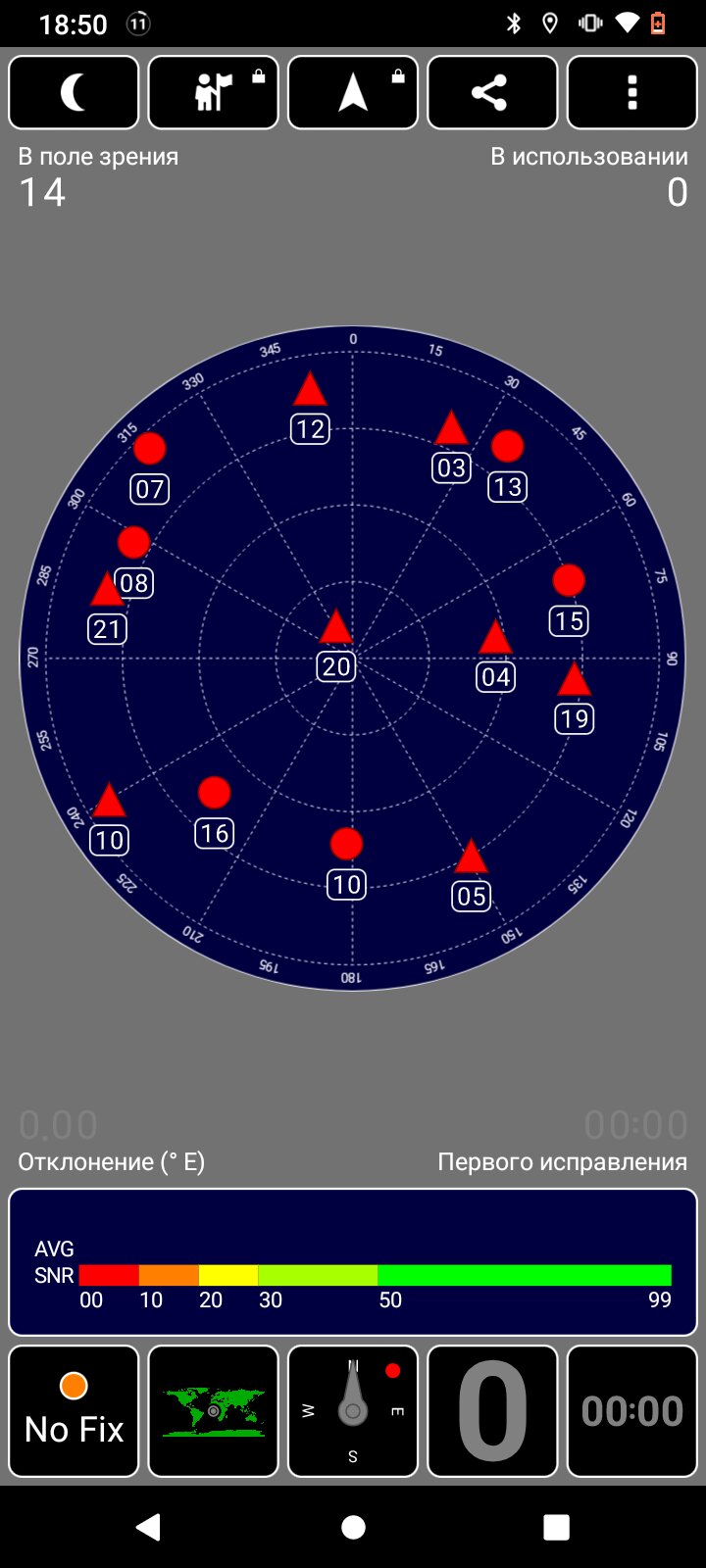
Task: Tap the No Fix status tile
Action: coord(74,1411)
